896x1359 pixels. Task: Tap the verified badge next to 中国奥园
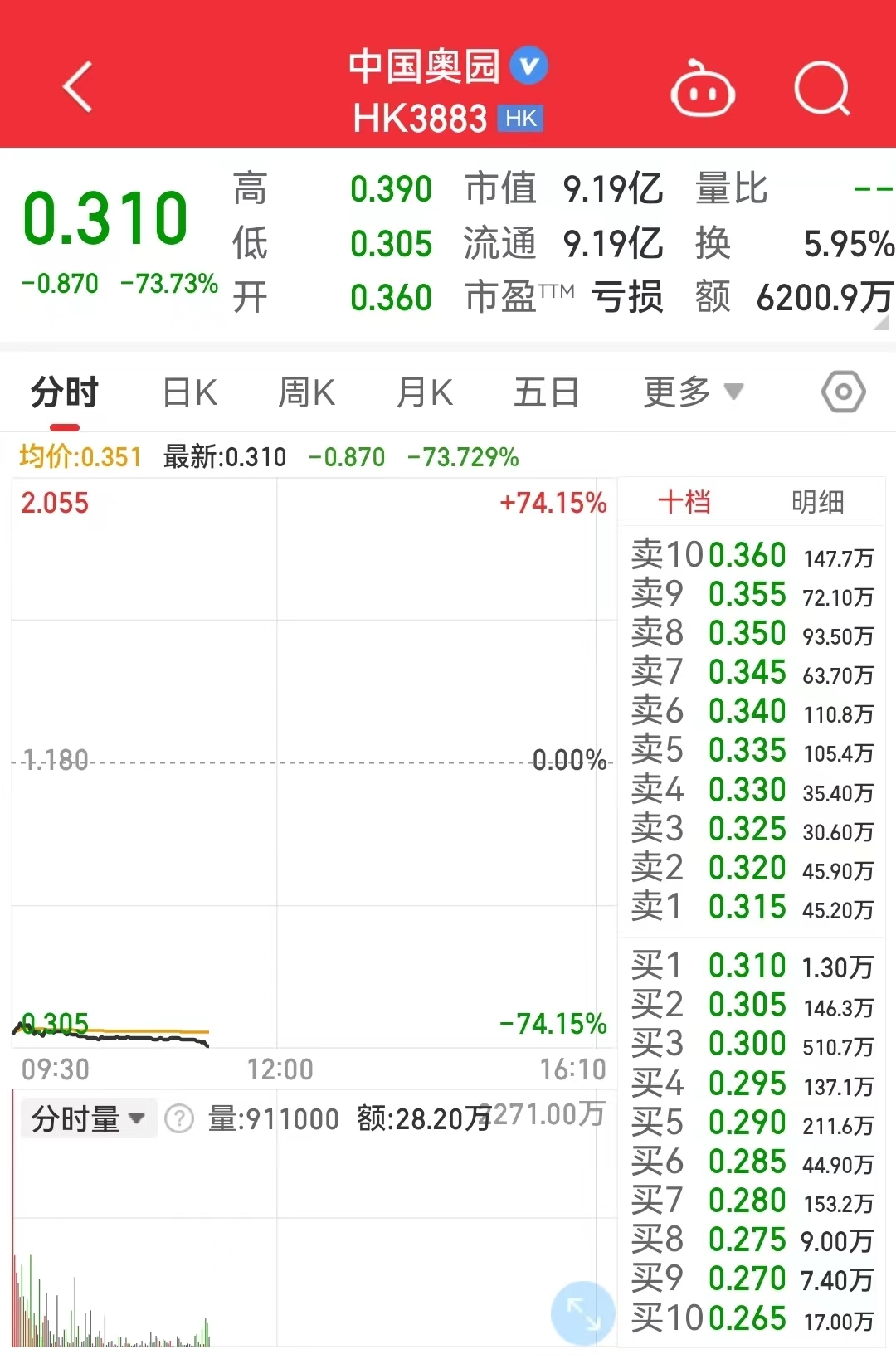pyautogui.click(x=529, y=66)
